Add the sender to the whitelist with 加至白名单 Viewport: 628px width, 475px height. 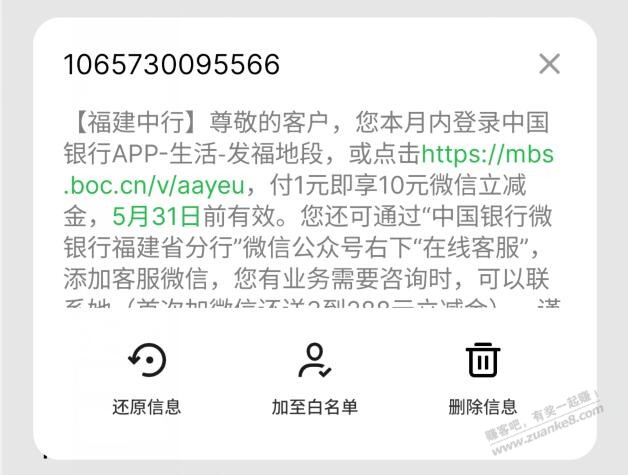tap(314, 379)
